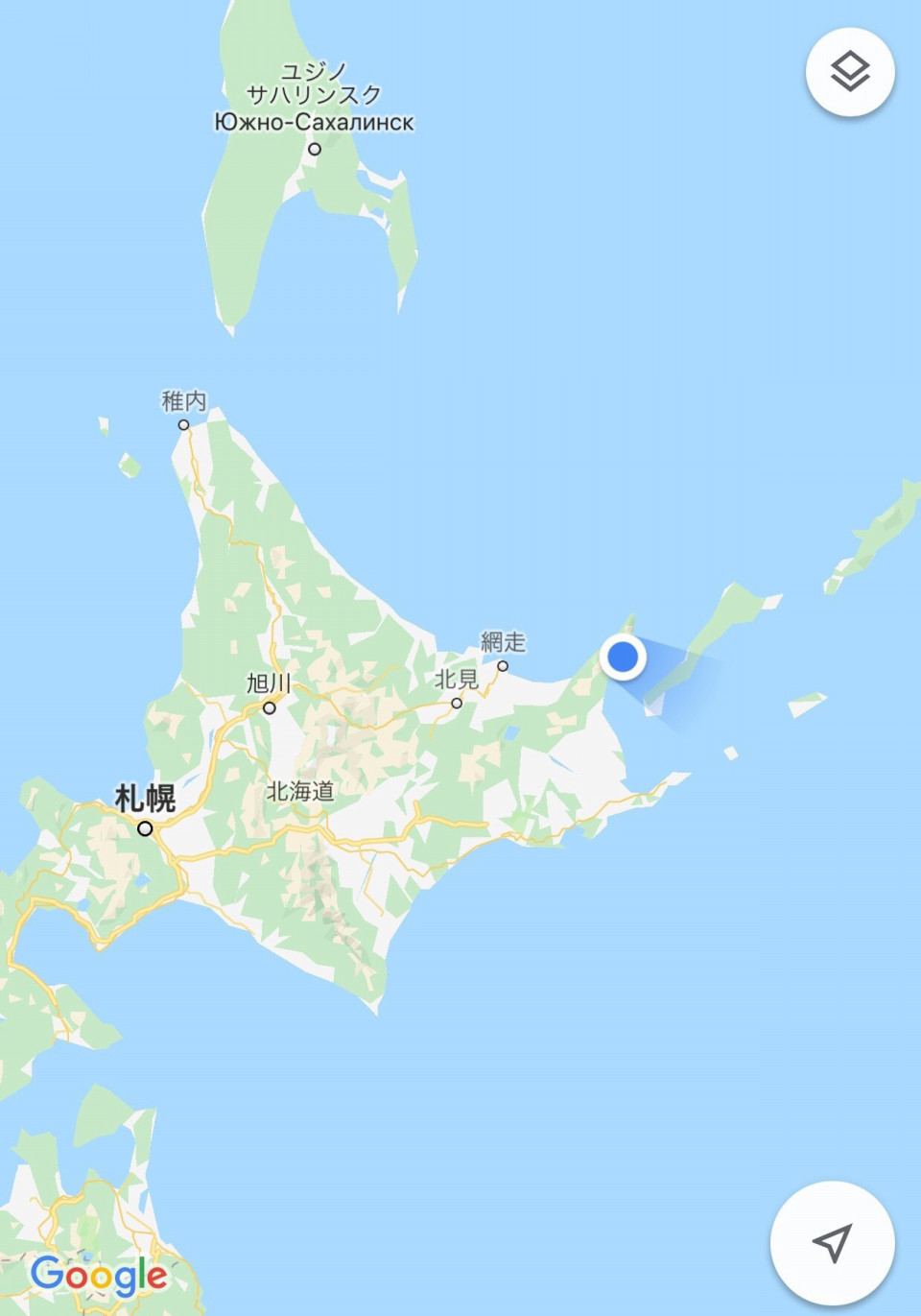Select the 北見 city marker
Viewport: 921px width, 1316px height.
[457, 704]
